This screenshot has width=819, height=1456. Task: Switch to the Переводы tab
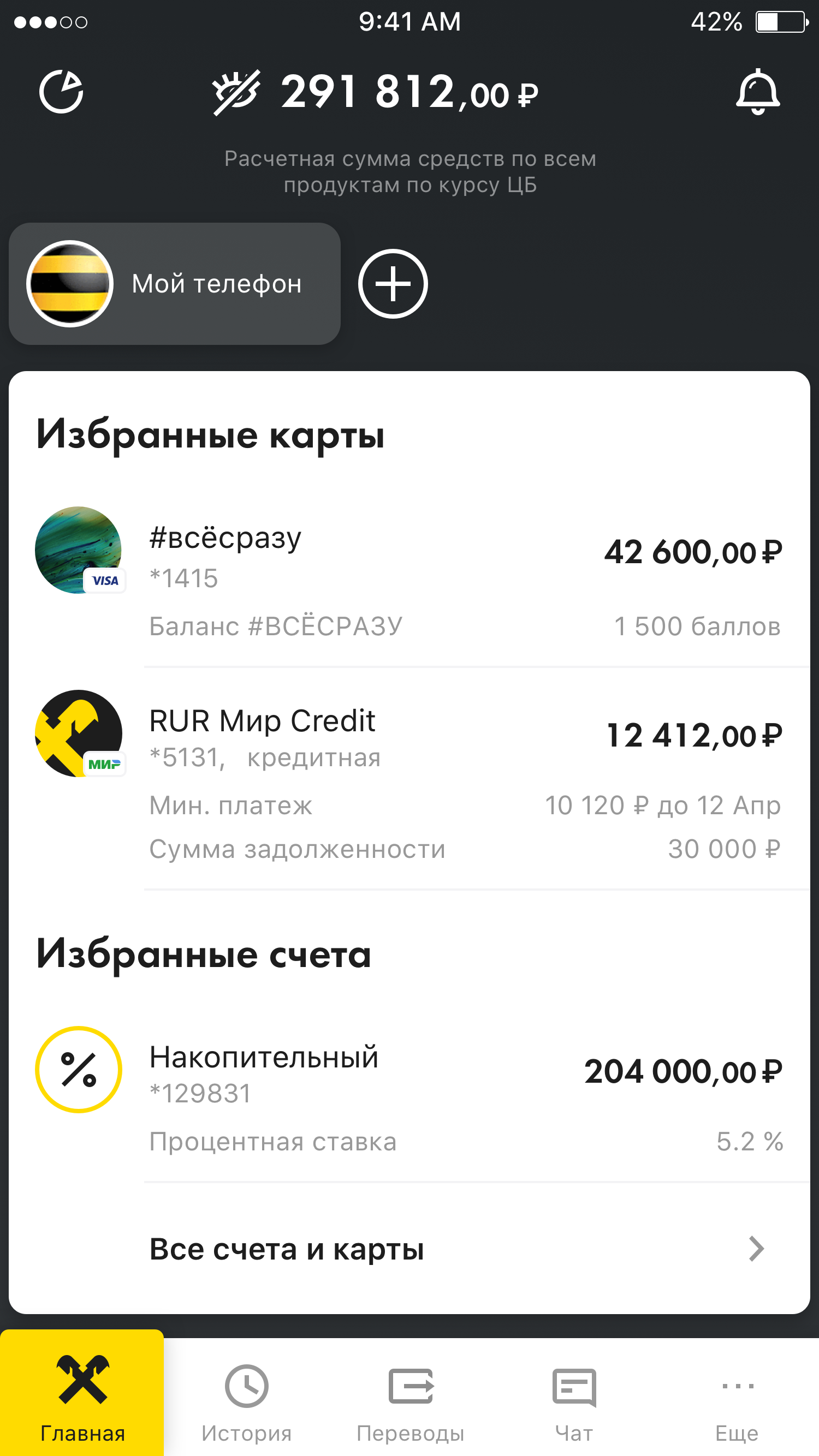(411, 1398)
